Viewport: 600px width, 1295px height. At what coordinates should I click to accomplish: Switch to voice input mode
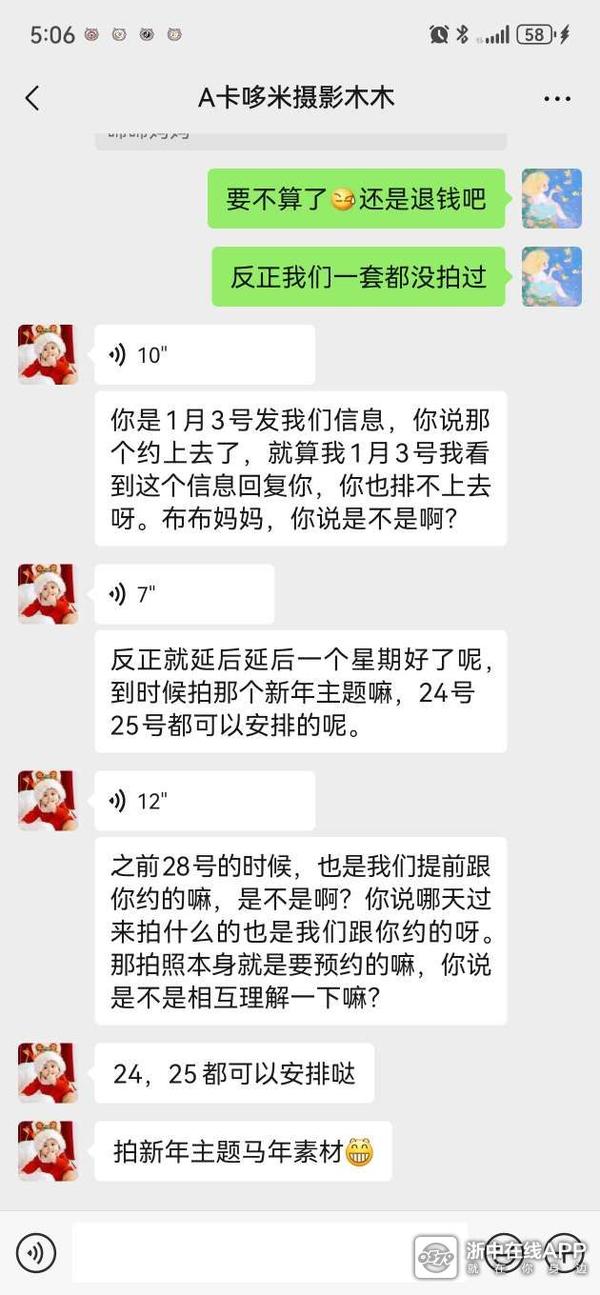coord(36,1252)
